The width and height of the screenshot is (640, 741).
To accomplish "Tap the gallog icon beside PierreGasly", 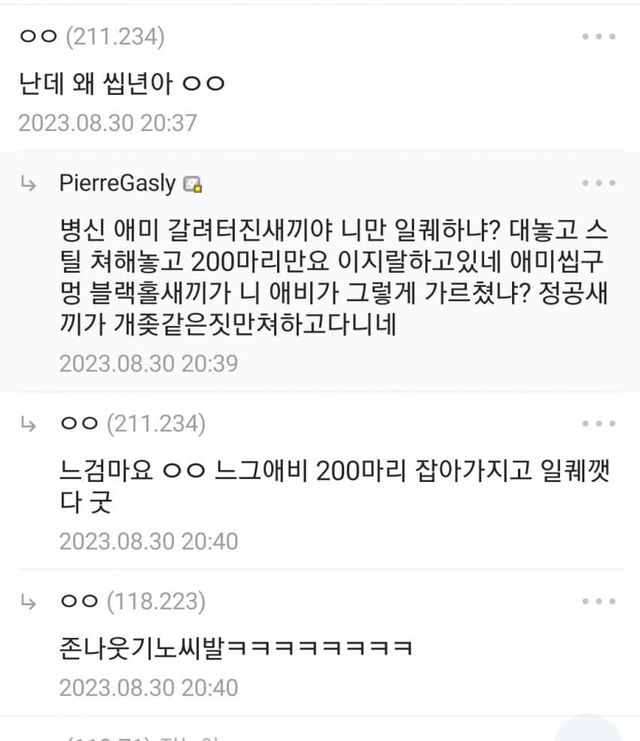I will tap(193, 185).
